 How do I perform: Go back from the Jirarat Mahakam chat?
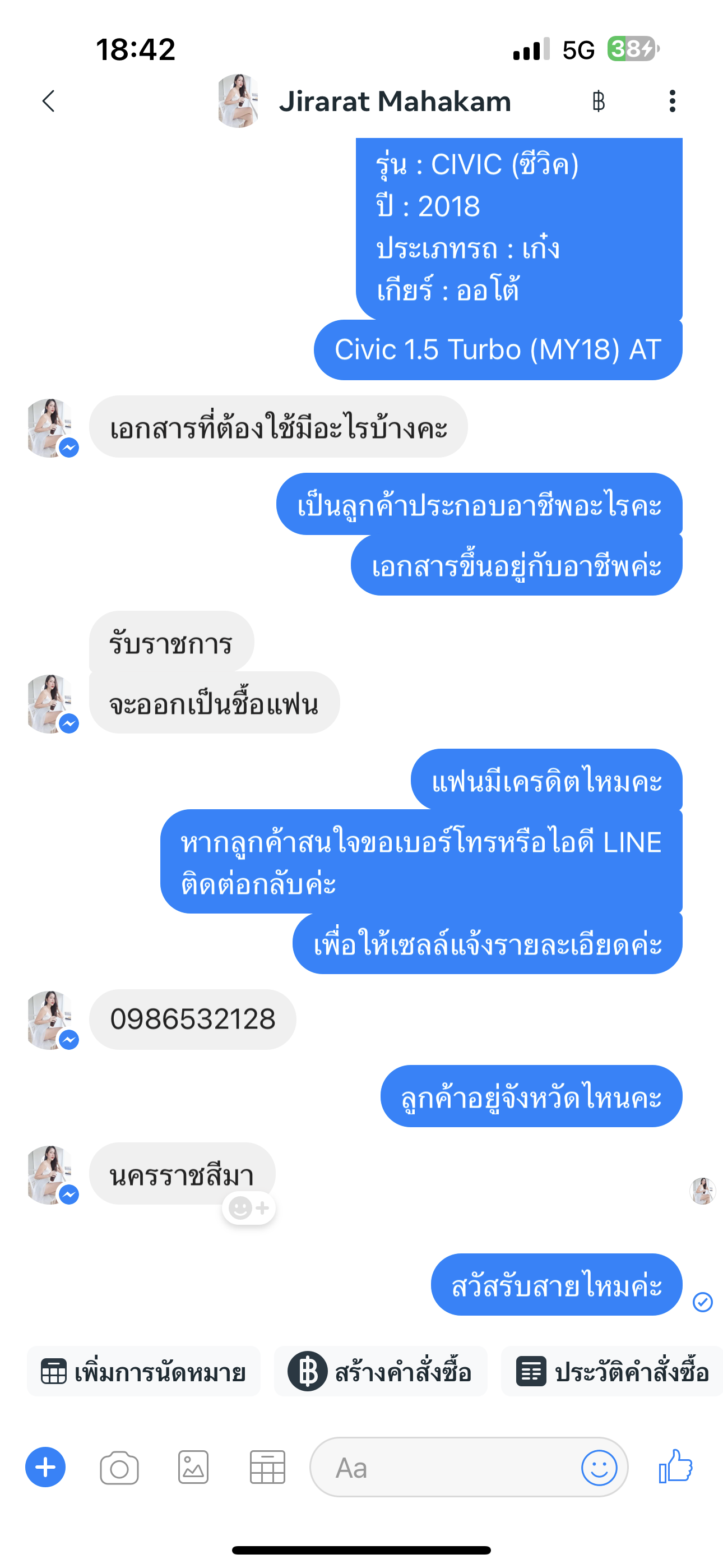49,101
